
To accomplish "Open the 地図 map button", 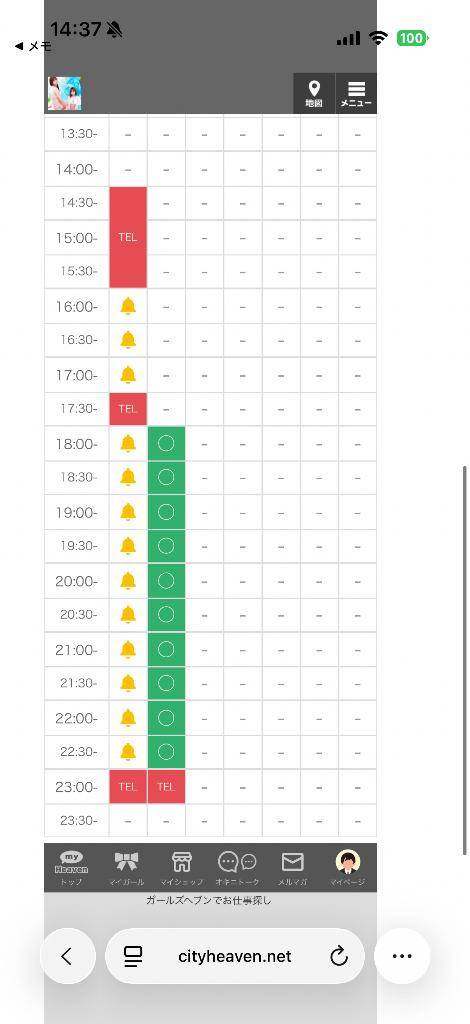I will tap(314, 93).
